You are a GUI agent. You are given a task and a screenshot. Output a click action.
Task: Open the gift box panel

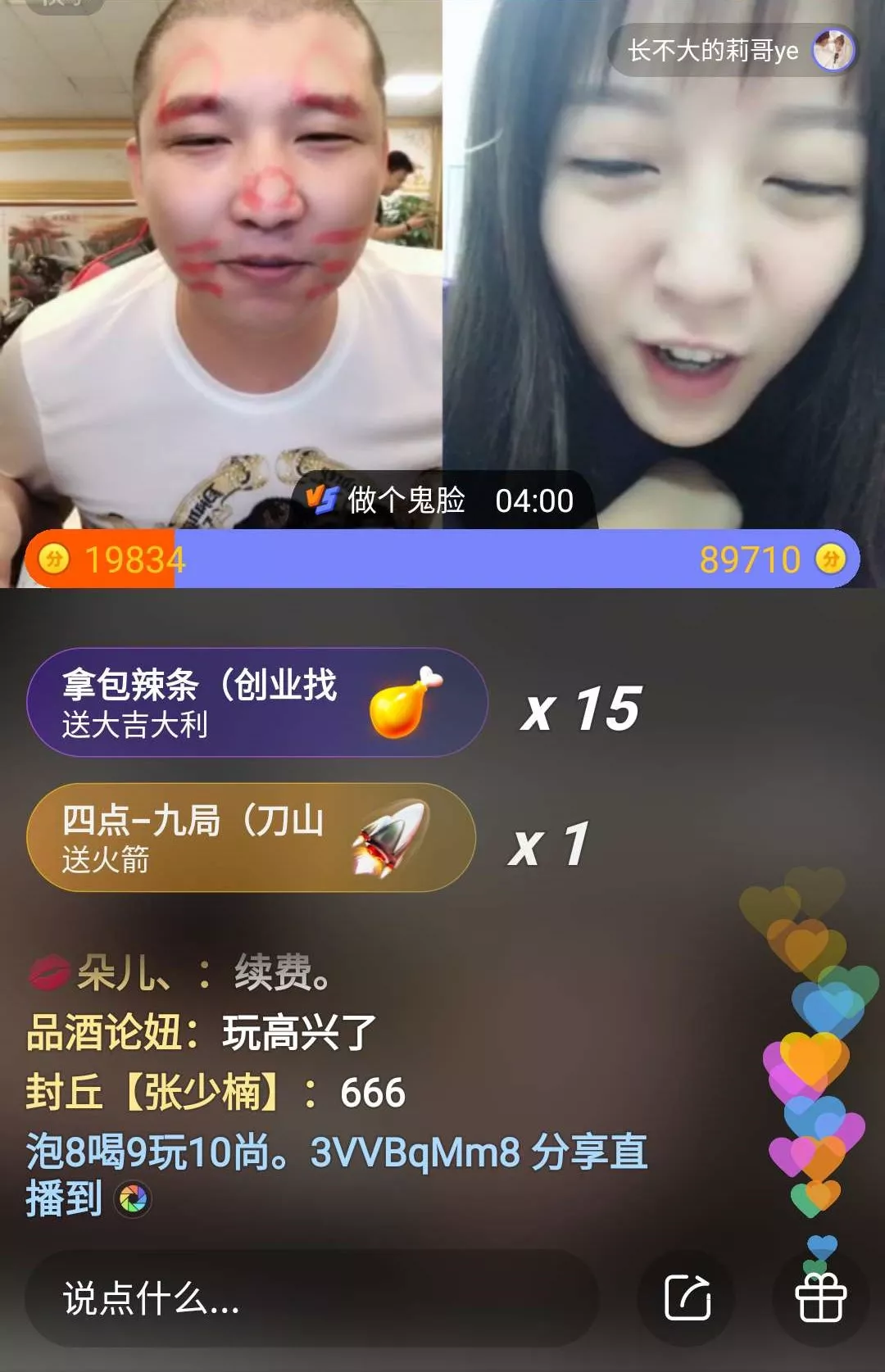(820, 1298)
